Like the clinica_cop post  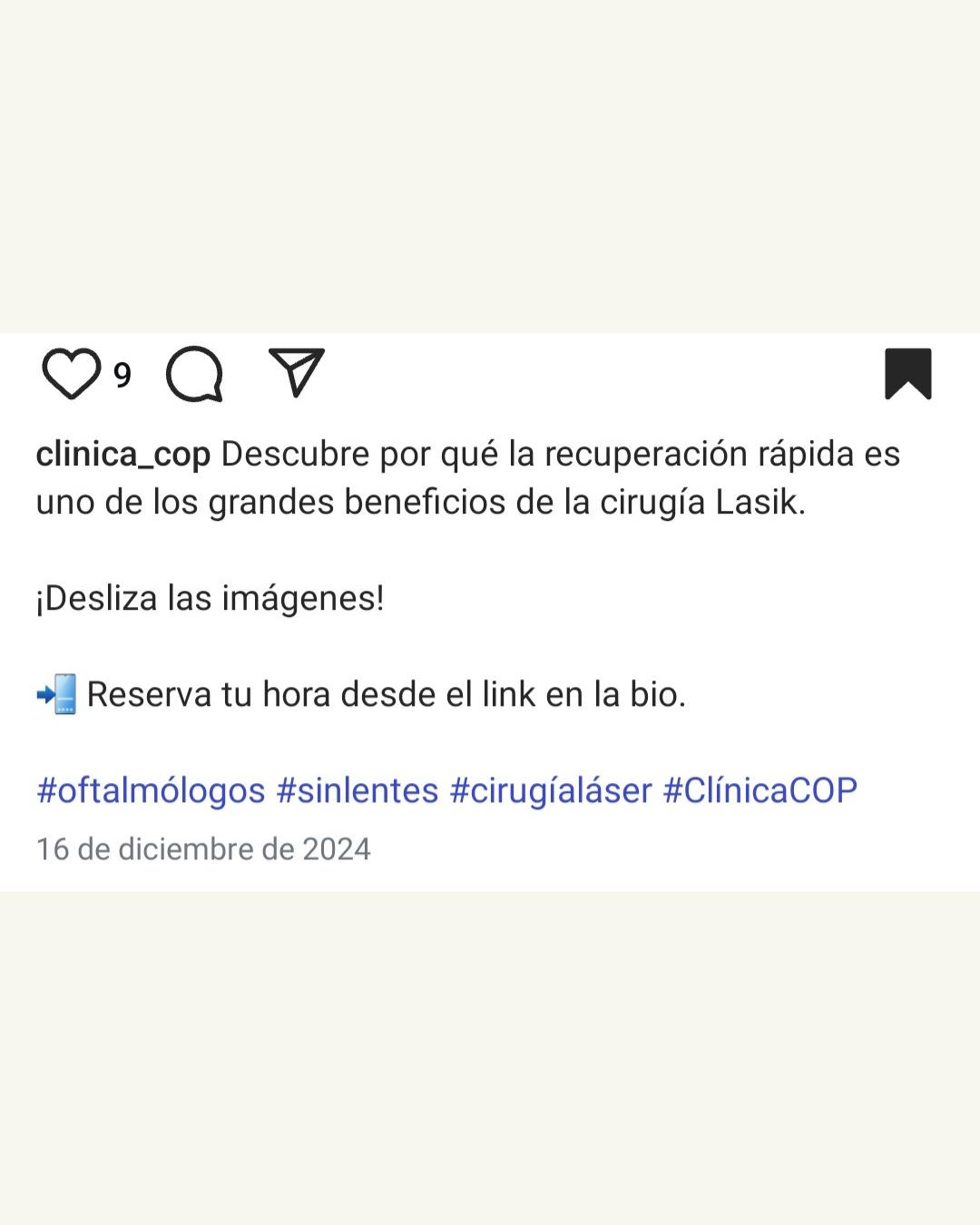tap(71, 374)
